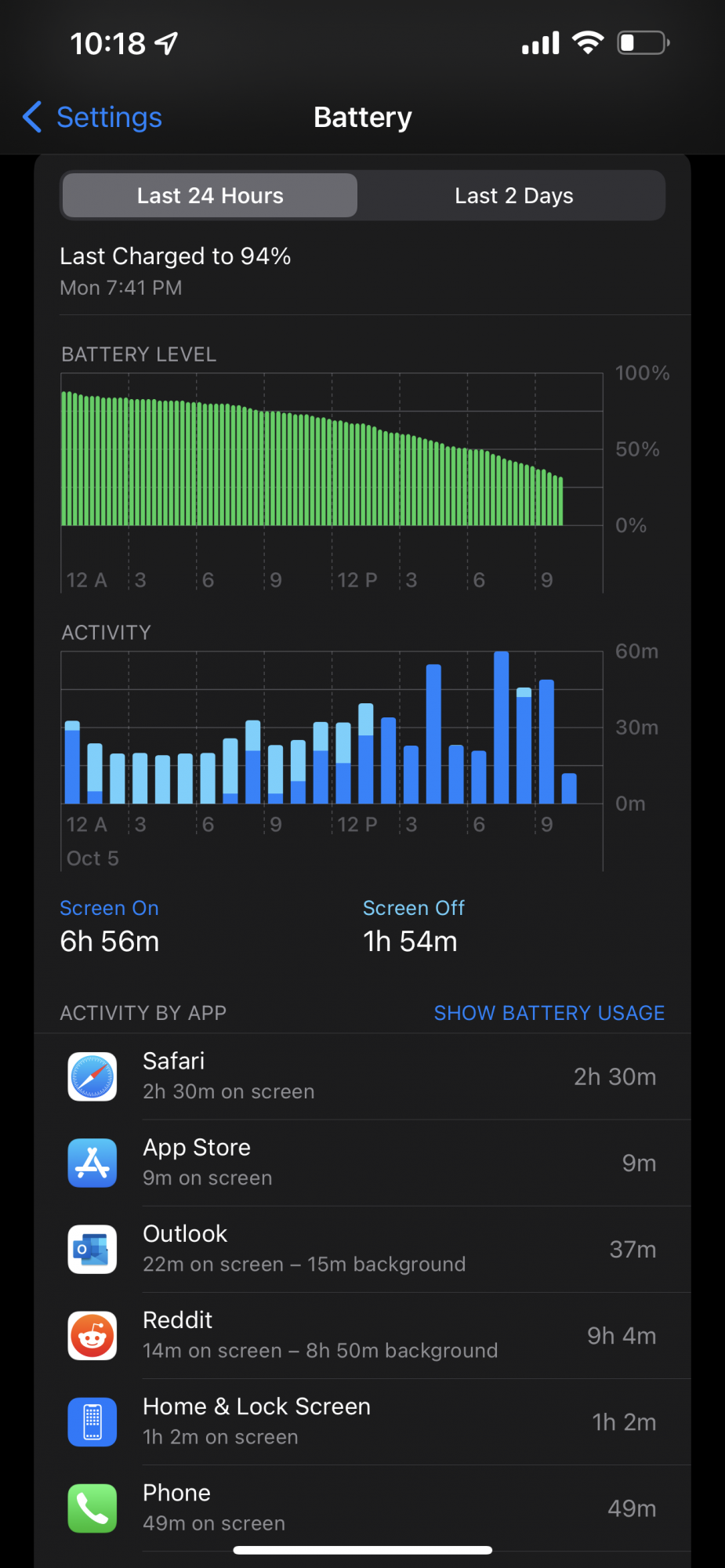
Task: Tap the Phone app usage row
Action: click(x=362, y=1508)
